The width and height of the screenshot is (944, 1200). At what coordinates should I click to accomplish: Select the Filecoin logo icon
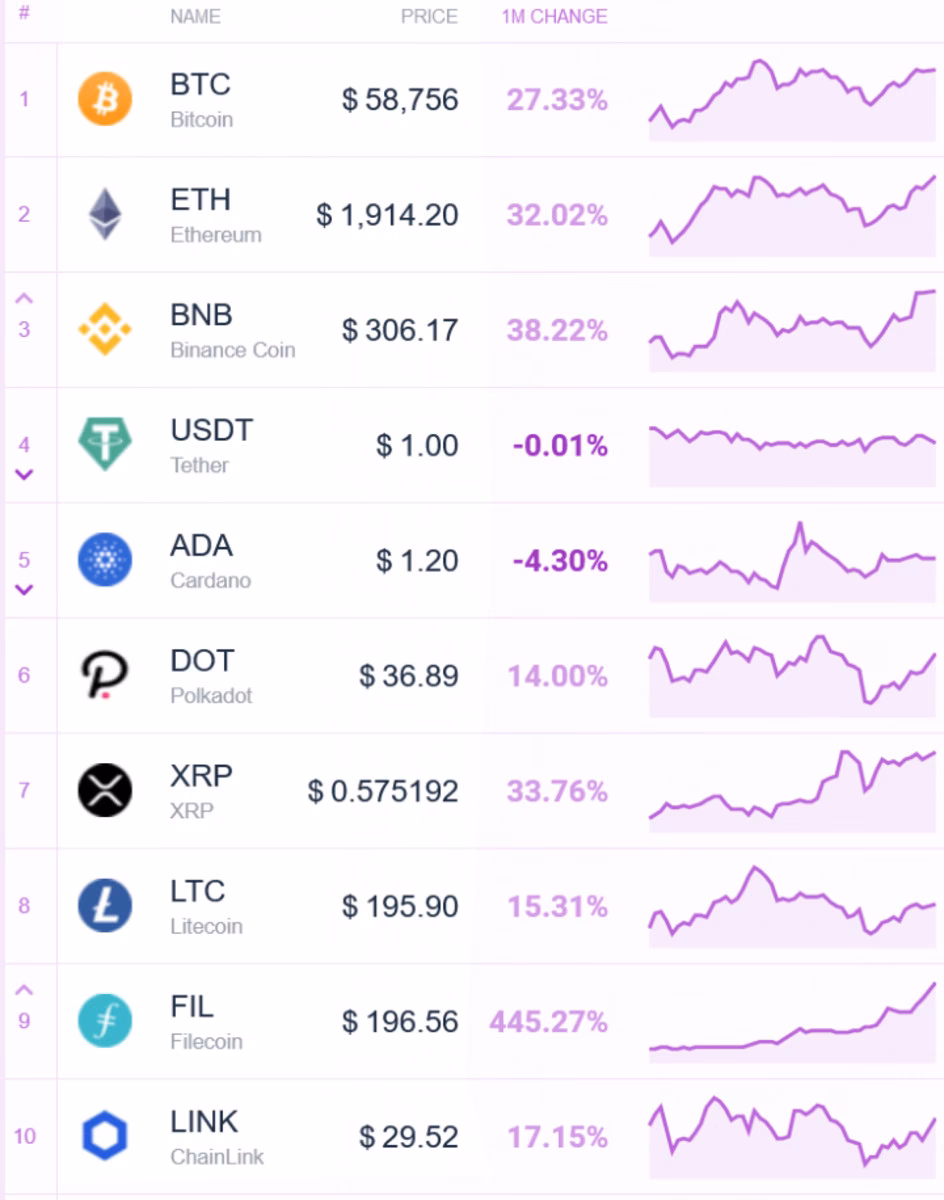(x=104, y=1021)
